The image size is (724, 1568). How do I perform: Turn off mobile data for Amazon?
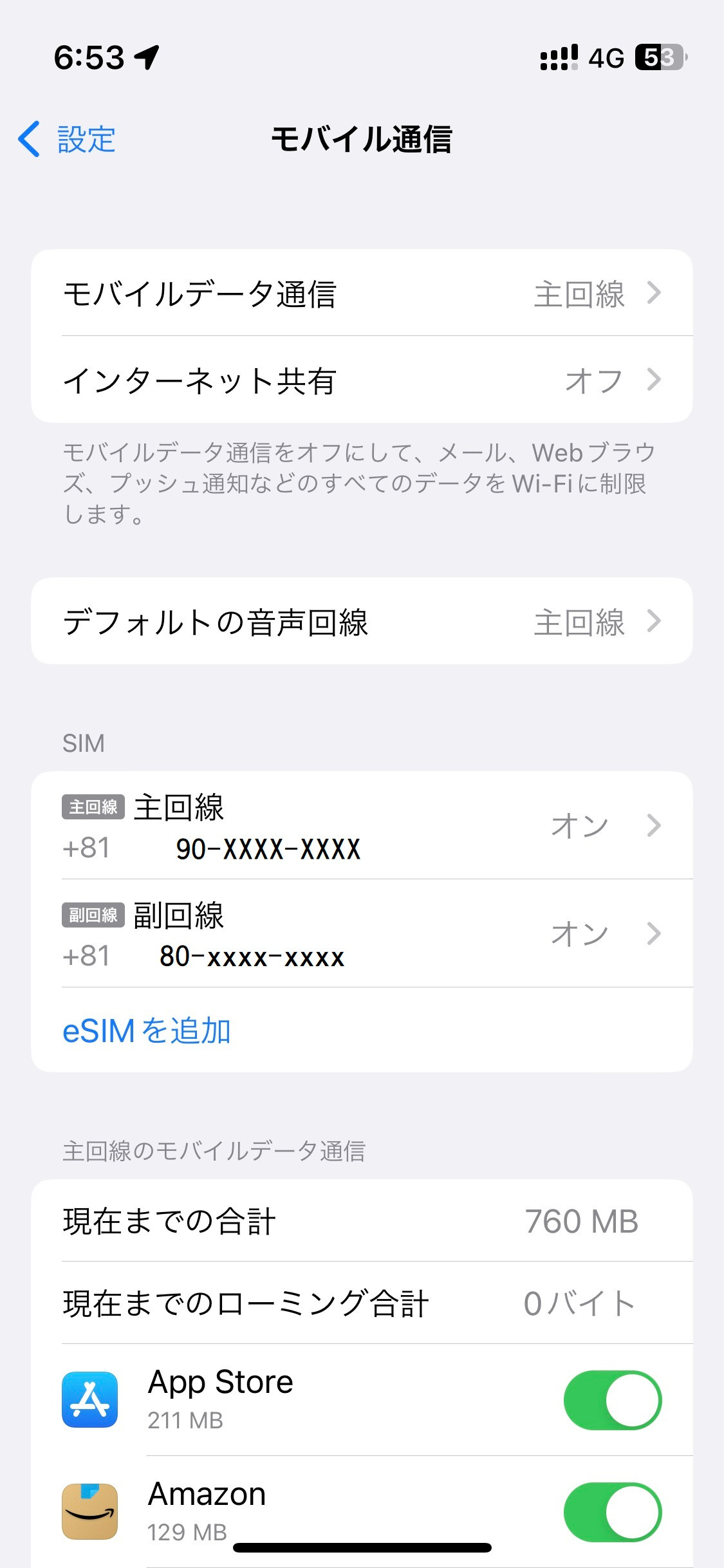612,1511
